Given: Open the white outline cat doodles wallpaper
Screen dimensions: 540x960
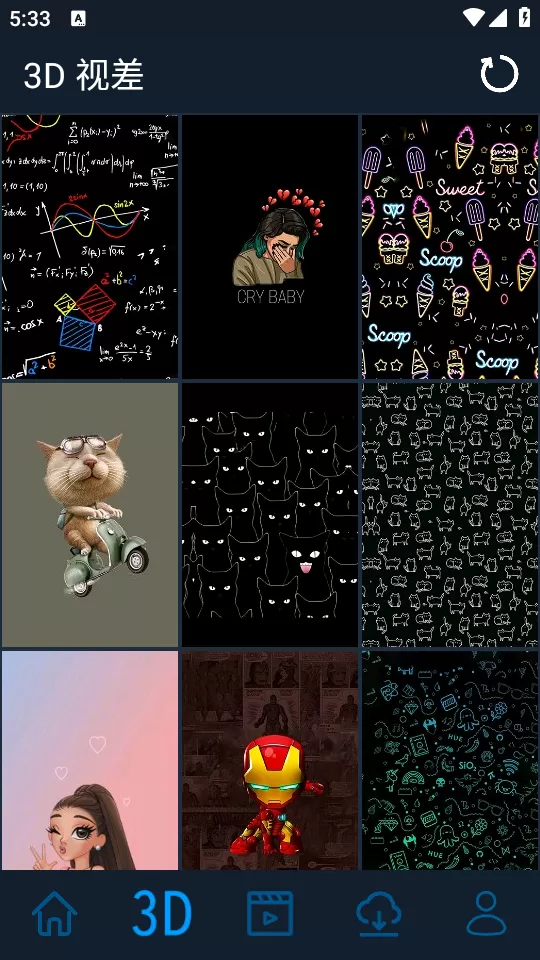Looking at the screenshot, I should click(450, 515).
